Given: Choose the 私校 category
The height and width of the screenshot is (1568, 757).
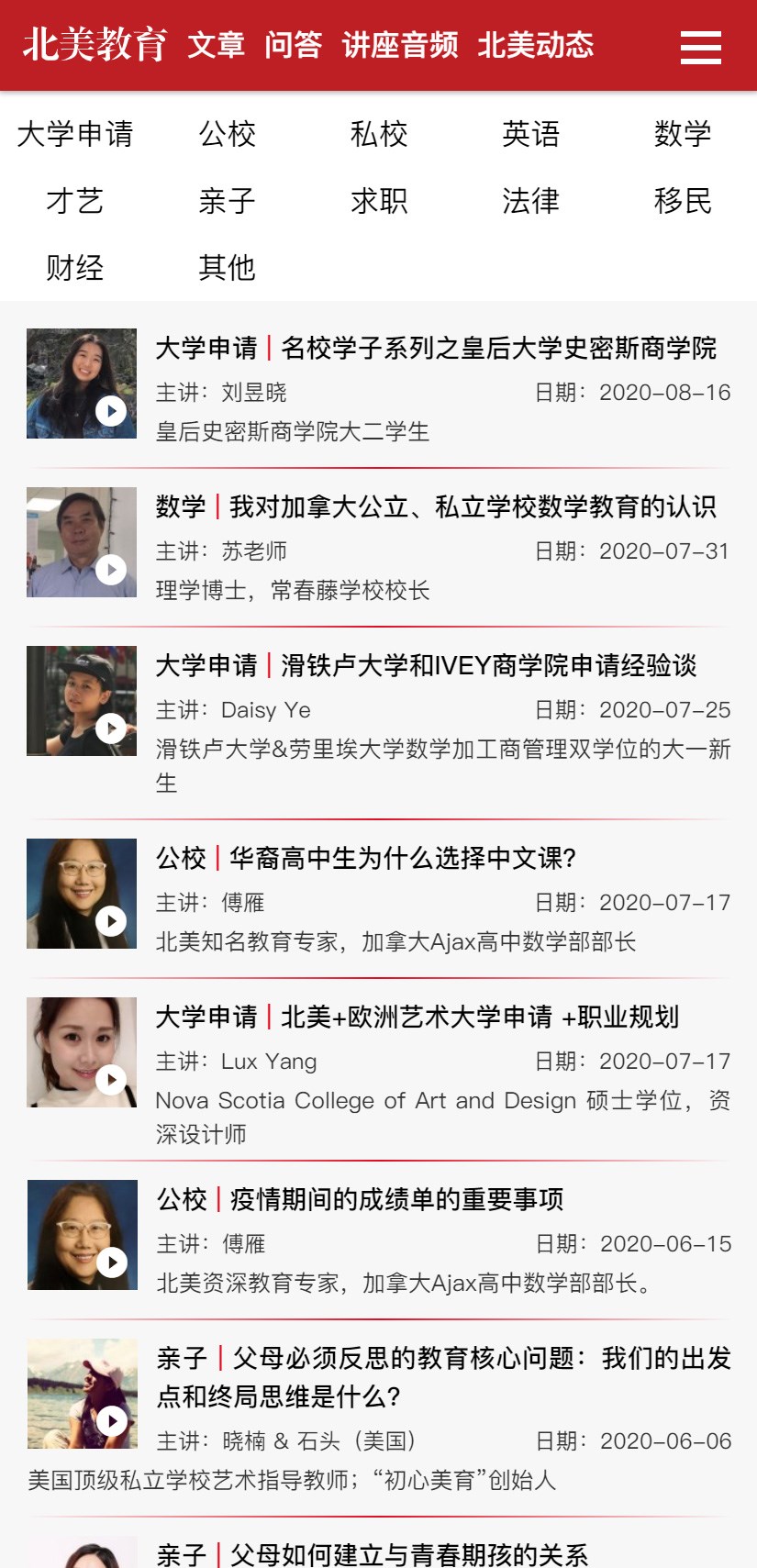Looking at the screenshot, I should point(379,134).
